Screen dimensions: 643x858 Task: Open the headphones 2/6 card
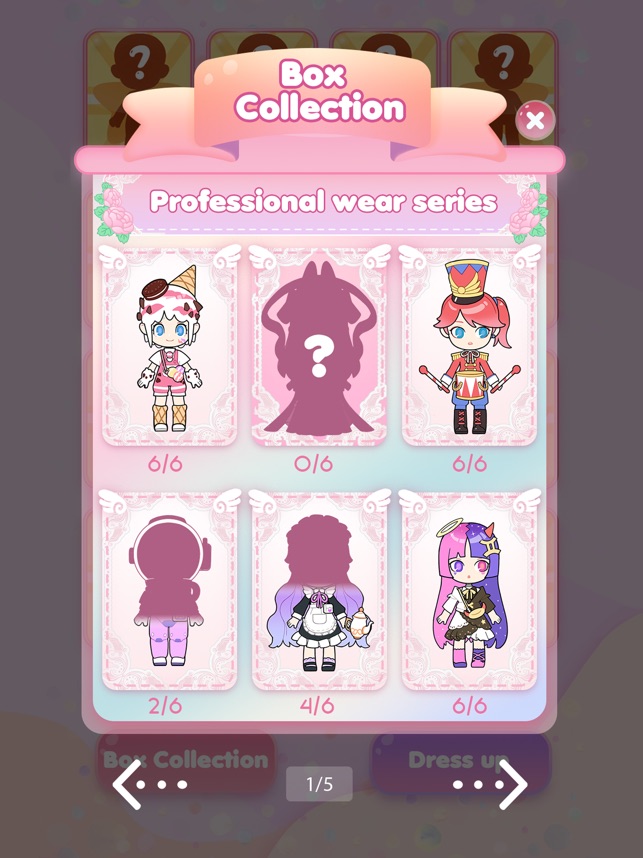click(x=169, y=591)
